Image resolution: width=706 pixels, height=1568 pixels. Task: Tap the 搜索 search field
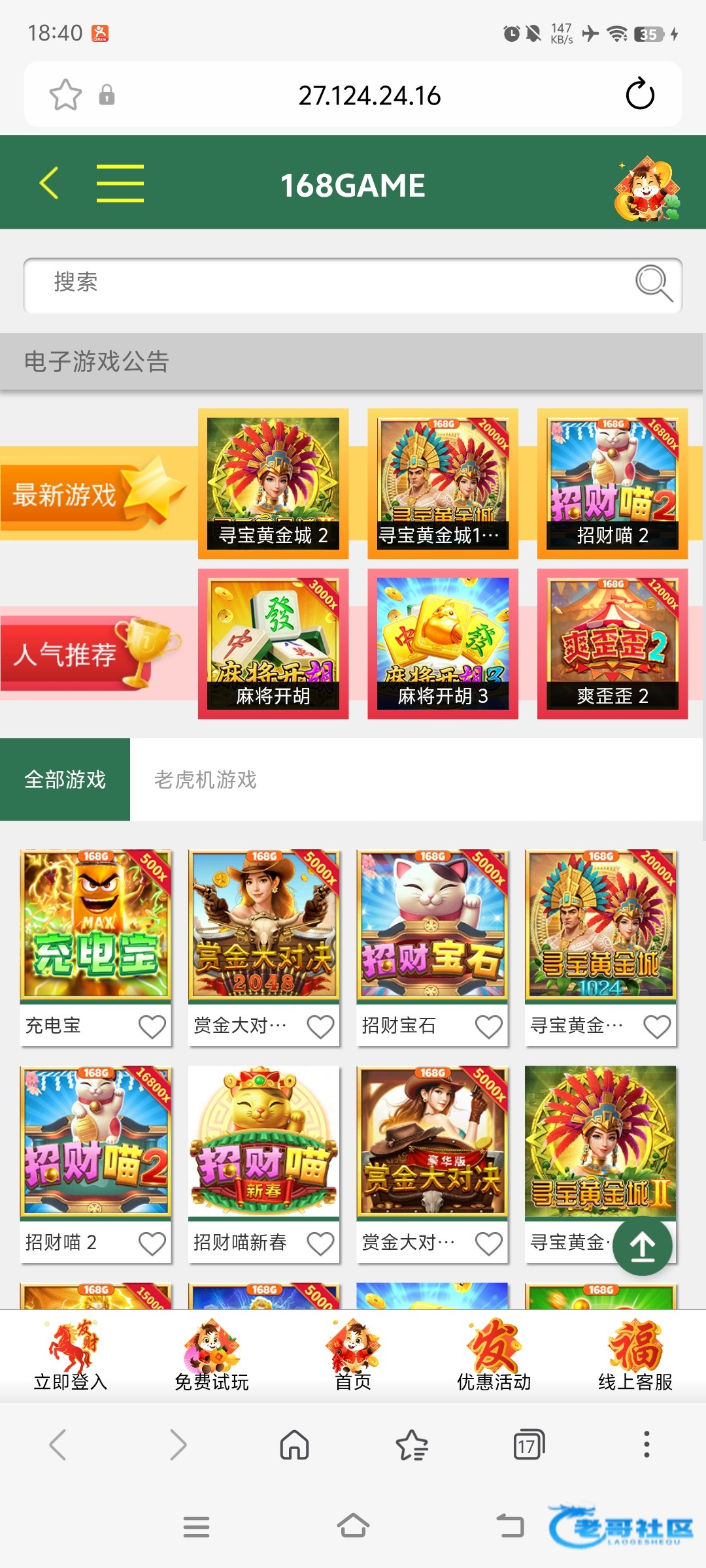pos(327,284)
